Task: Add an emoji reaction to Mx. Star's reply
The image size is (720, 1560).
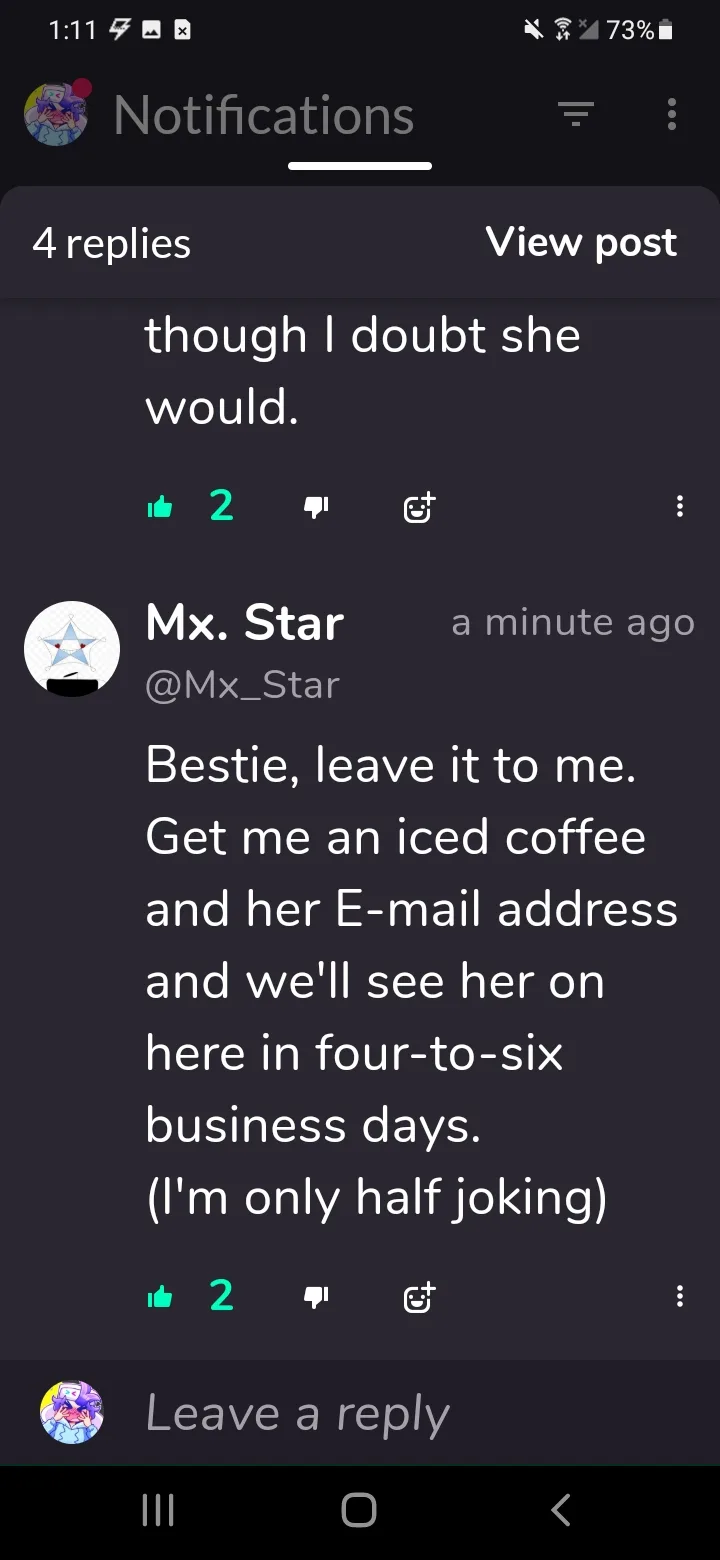Action: pyautogui.click(x=419, y=1298)
